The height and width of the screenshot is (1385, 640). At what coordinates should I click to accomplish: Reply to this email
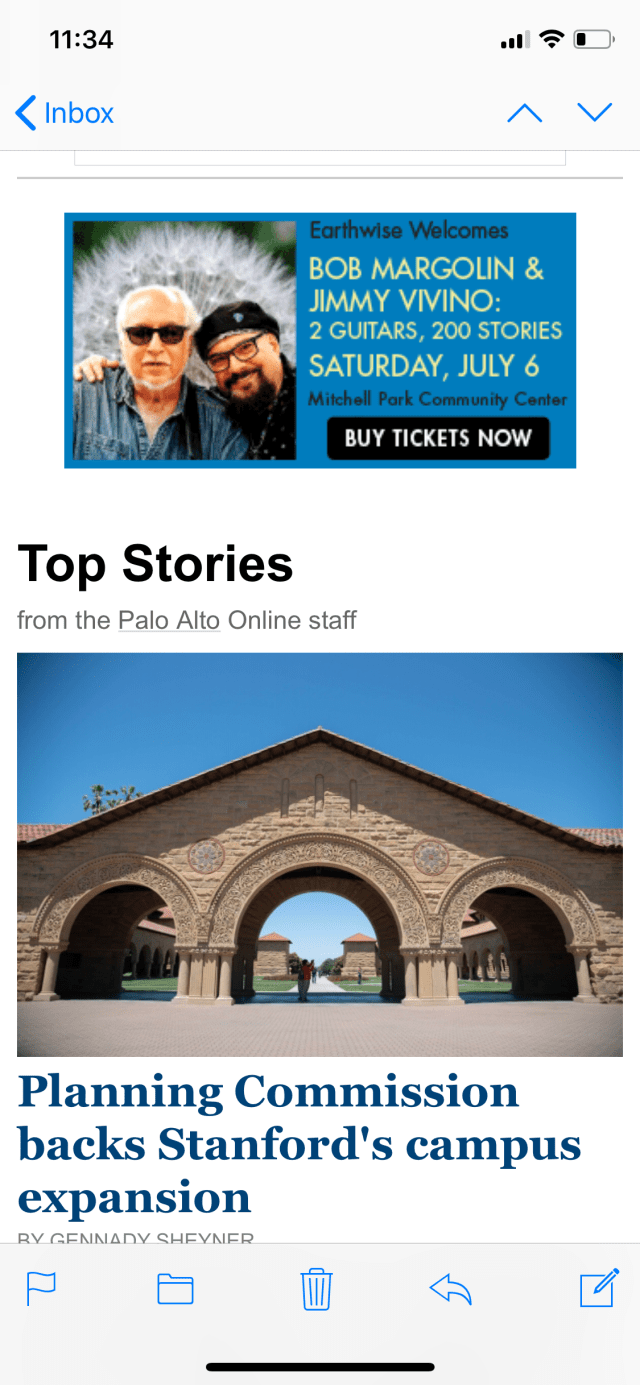450,1289
